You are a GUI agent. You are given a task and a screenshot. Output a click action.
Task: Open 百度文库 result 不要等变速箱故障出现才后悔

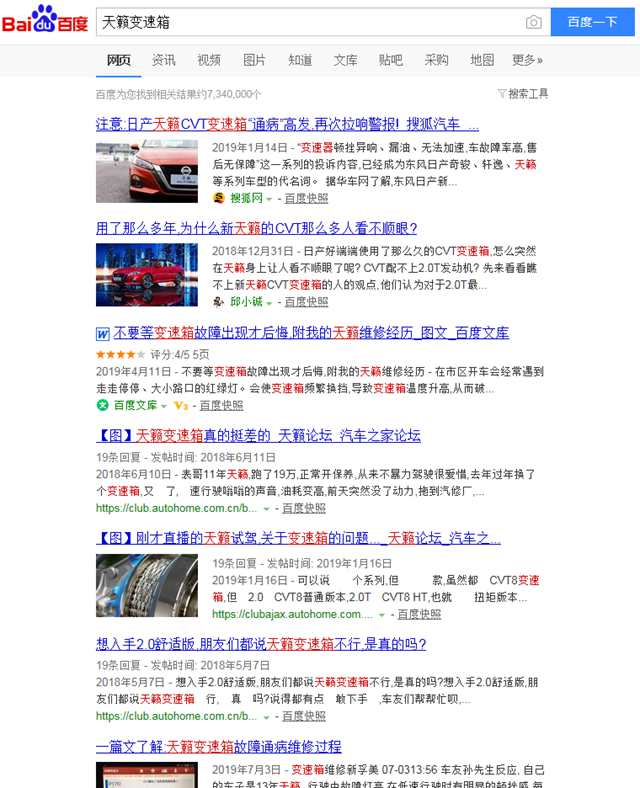[x=310, y=333]
